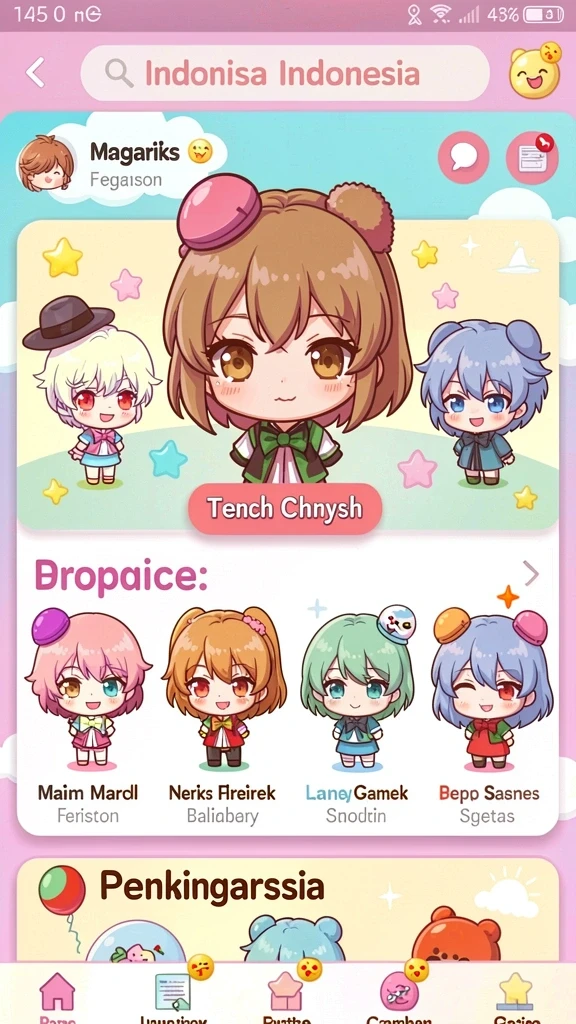Viewport: 576px width, 1024px height.
Task: Expand the Bropaice section arrow
Action: pos(532,575)
